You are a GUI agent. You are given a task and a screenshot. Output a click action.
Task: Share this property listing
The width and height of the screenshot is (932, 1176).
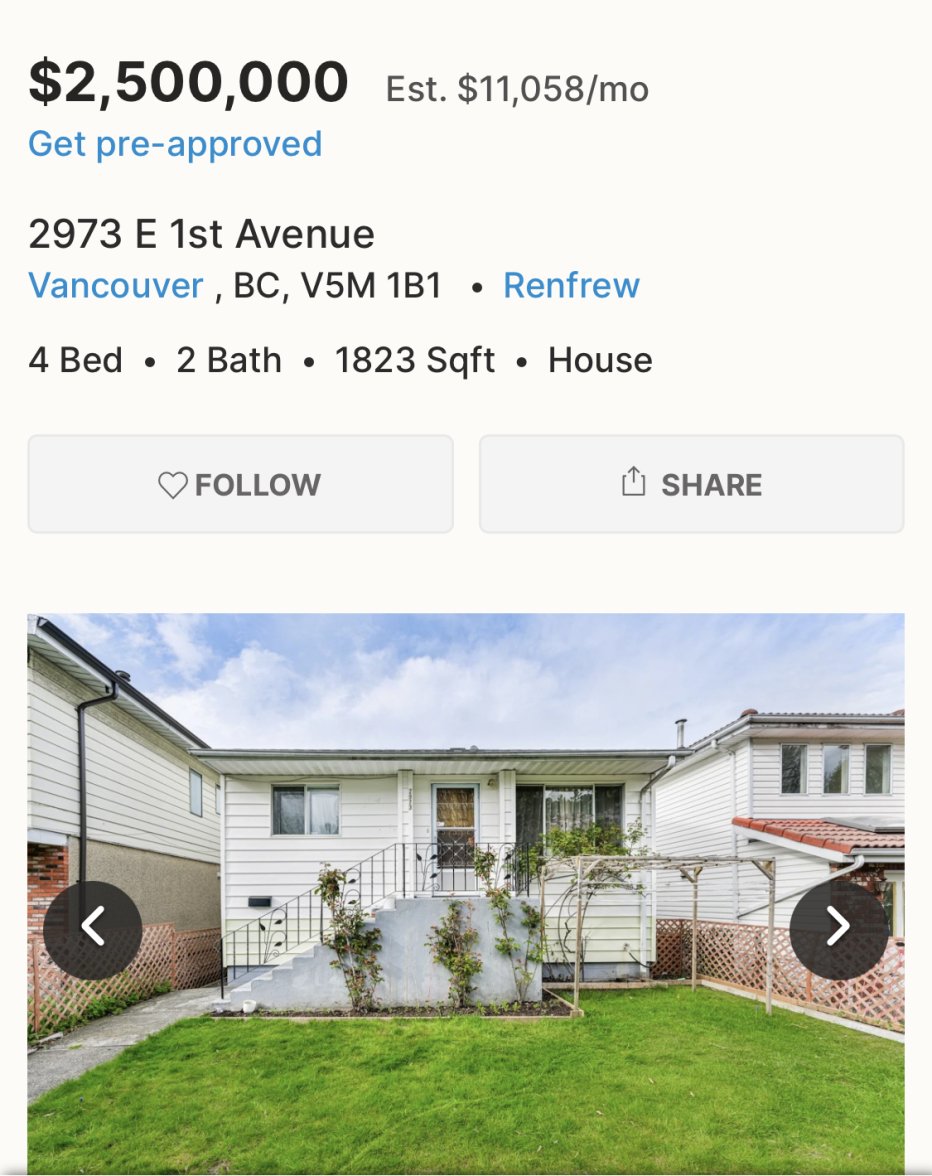pyautogui.click(x=691, y=485)
